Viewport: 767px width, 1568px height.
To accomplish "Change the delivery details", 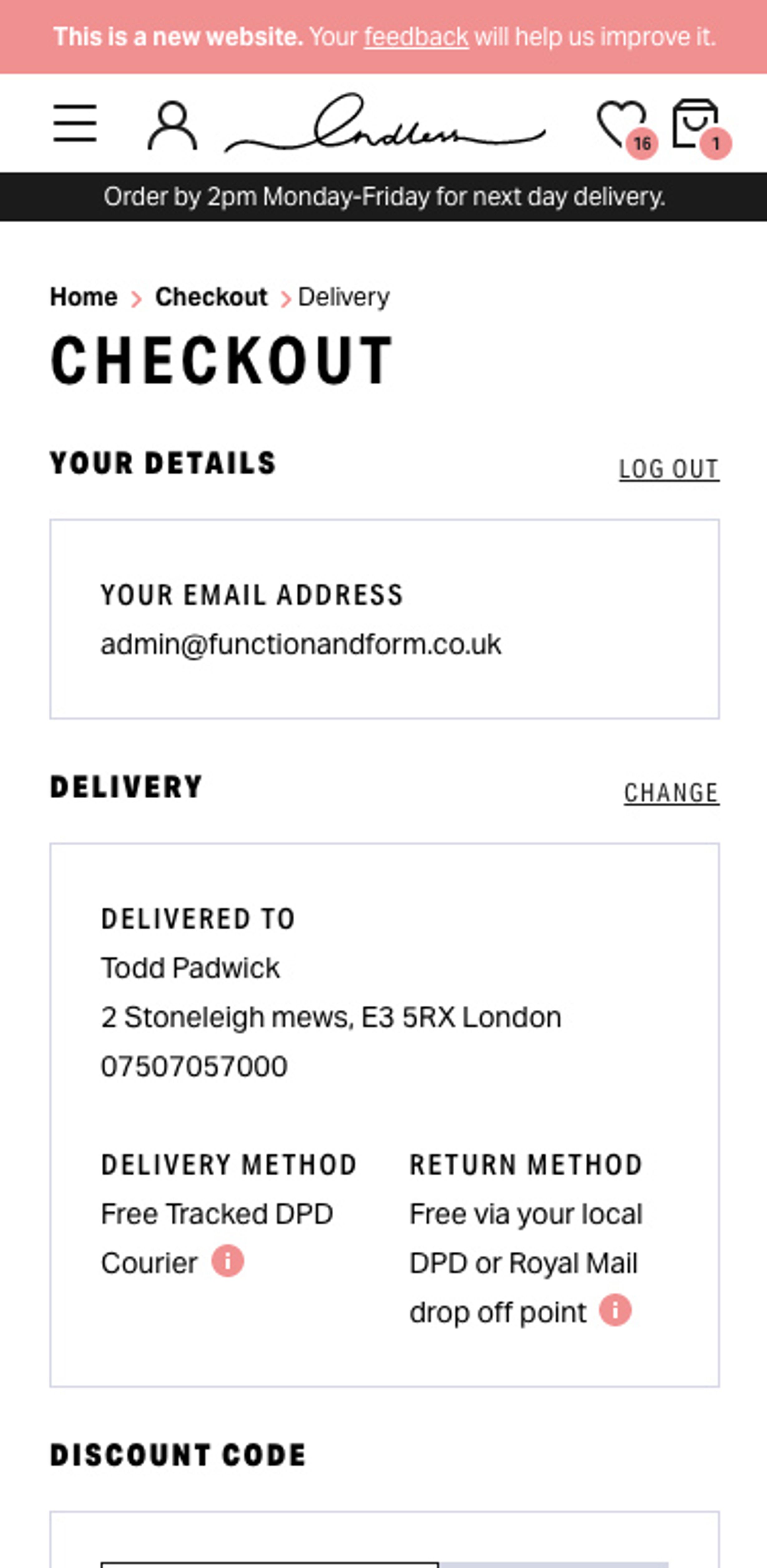I will point(671,793).
